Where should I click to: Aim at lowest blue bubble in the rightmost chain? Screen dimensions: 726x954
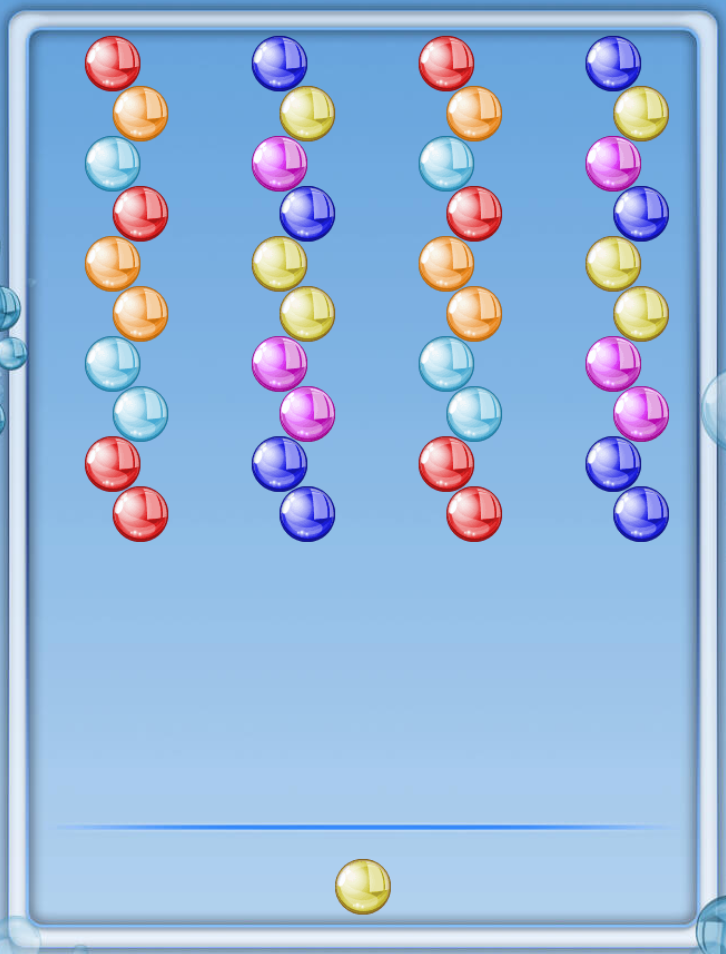[641, 514]
